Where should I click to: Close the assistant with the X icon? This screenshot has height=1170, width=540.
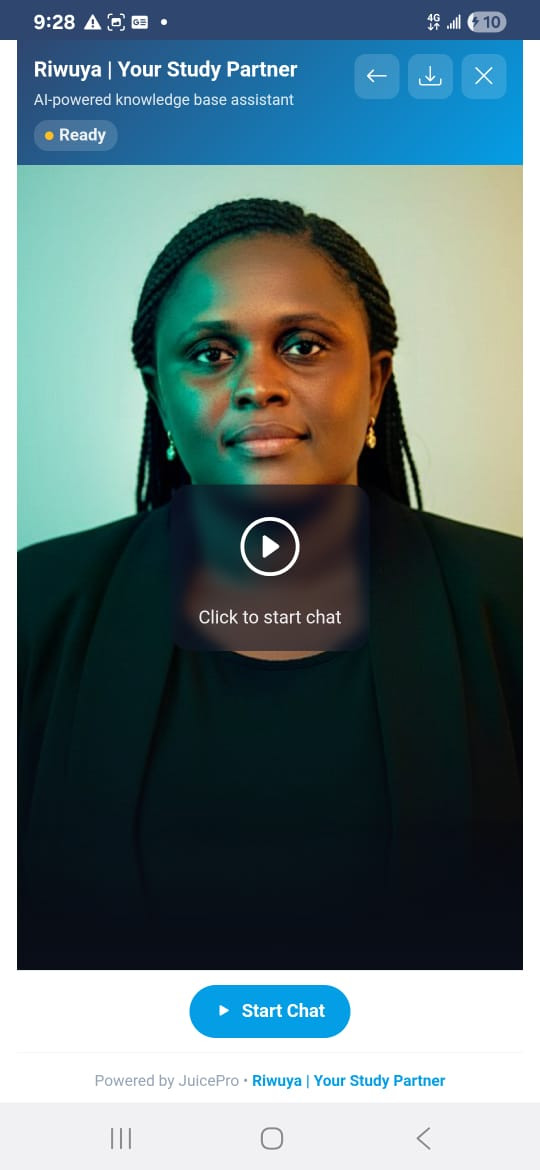point(484,76)
